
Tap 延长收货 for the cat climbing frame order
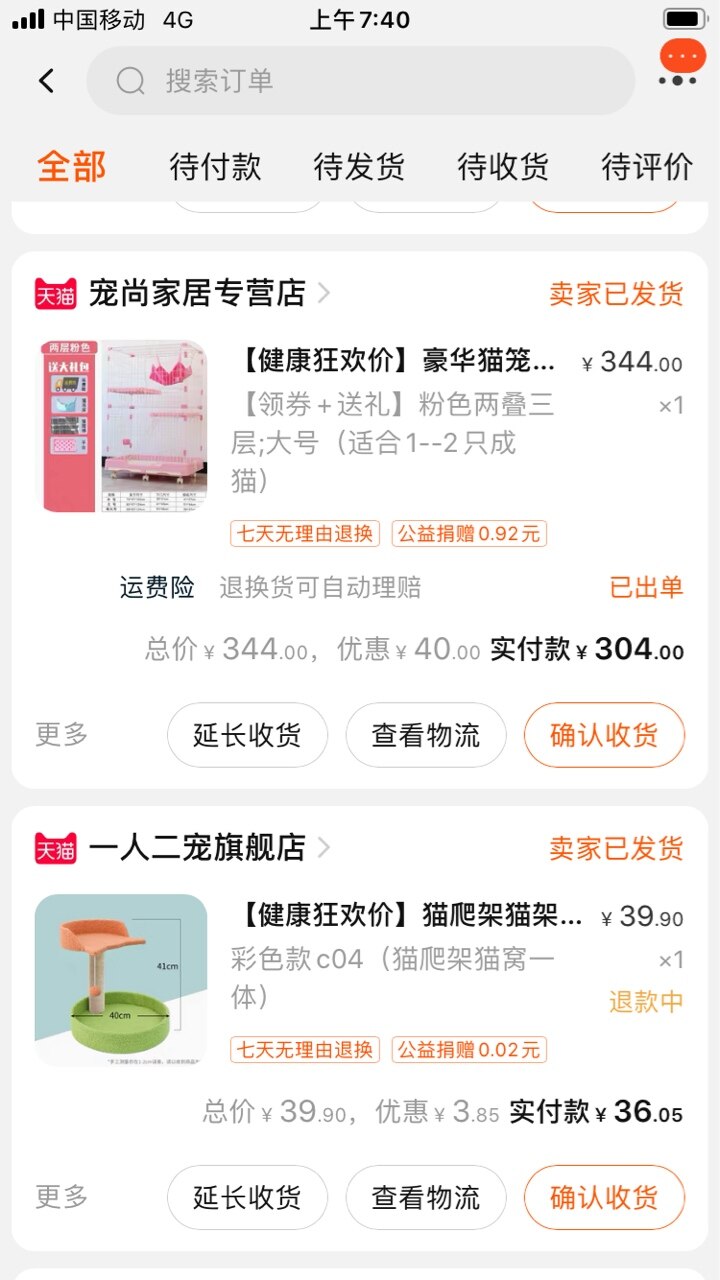(247, 1197)
